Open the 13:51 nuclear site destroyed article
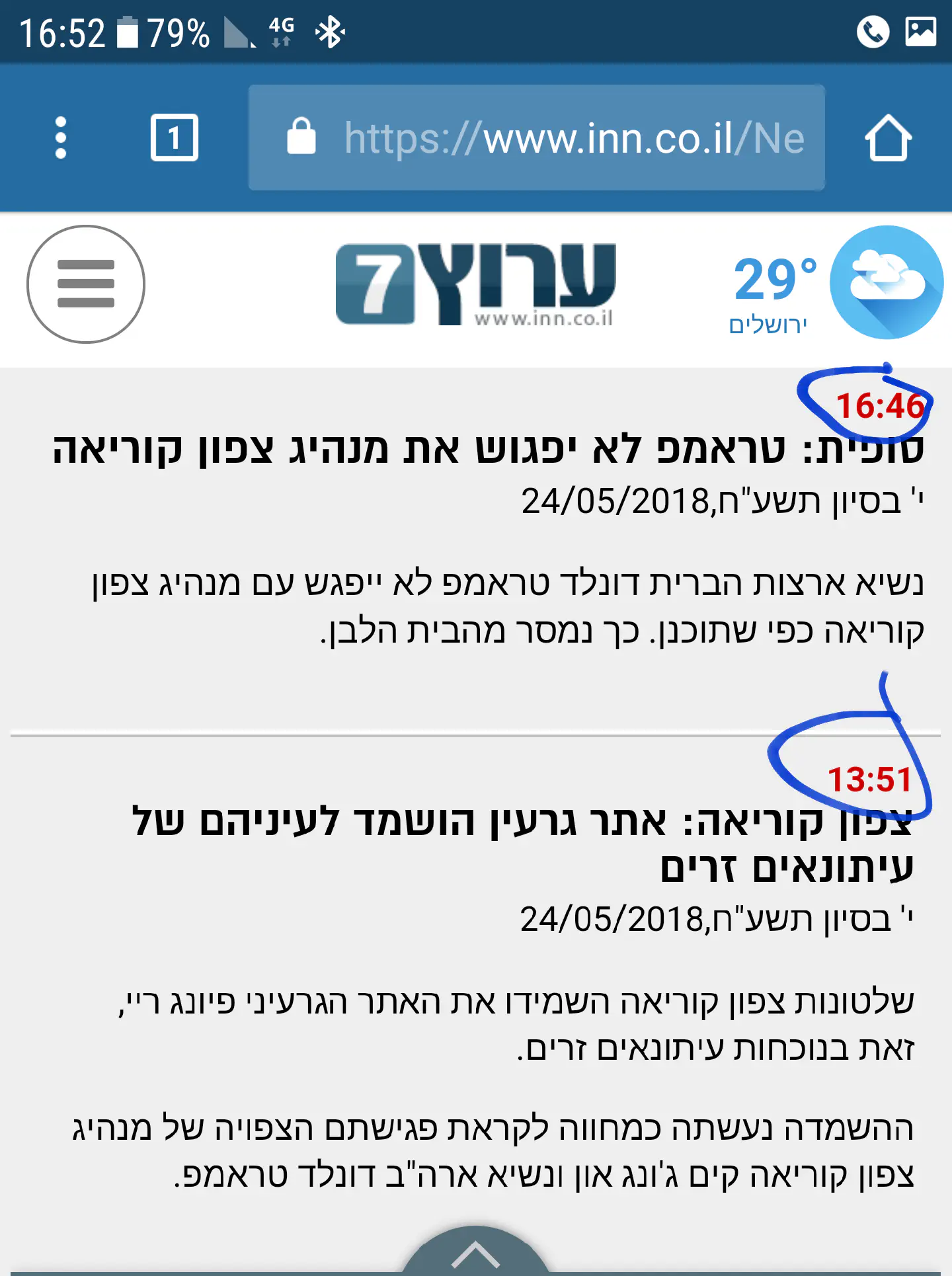952x1276 pixels. [522, 843]
